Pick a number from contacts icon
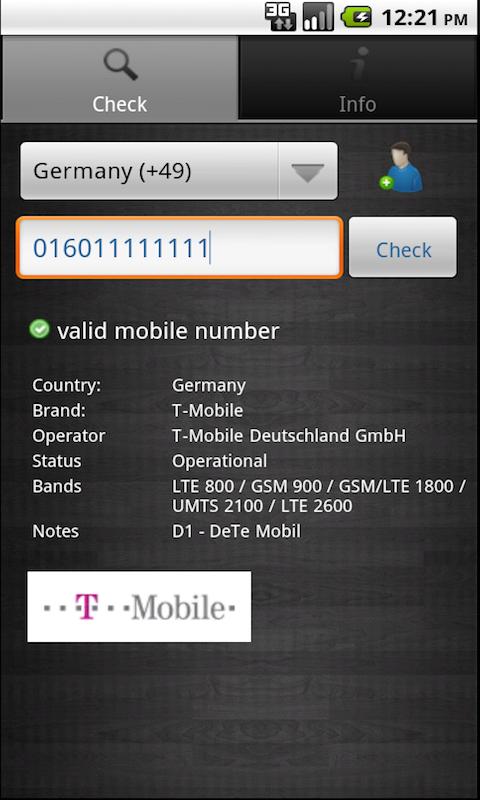The height and width of the screenshot is (800, 480). click(x=402, y=167)
